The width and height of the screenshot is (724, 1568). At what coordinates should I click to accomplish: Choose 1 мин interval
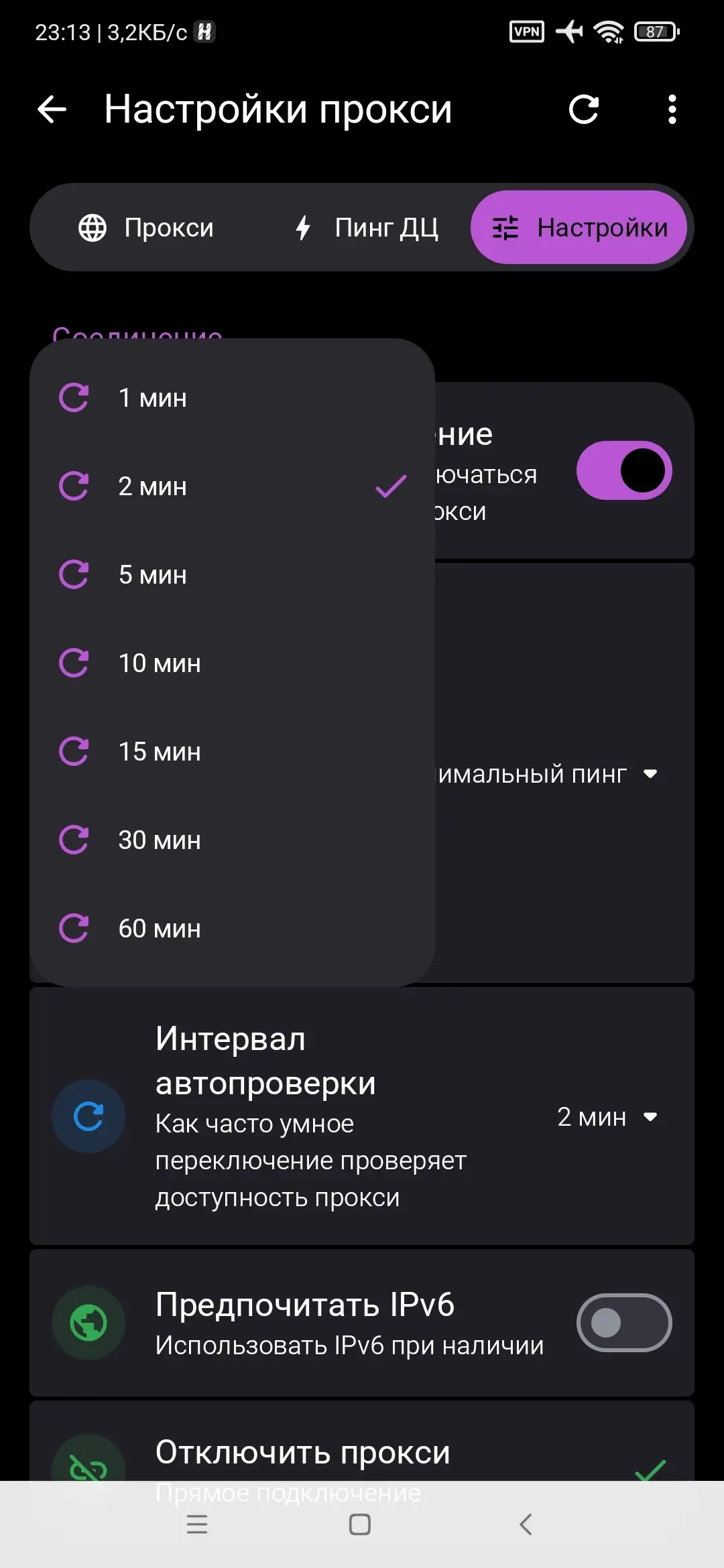point(233,398)
